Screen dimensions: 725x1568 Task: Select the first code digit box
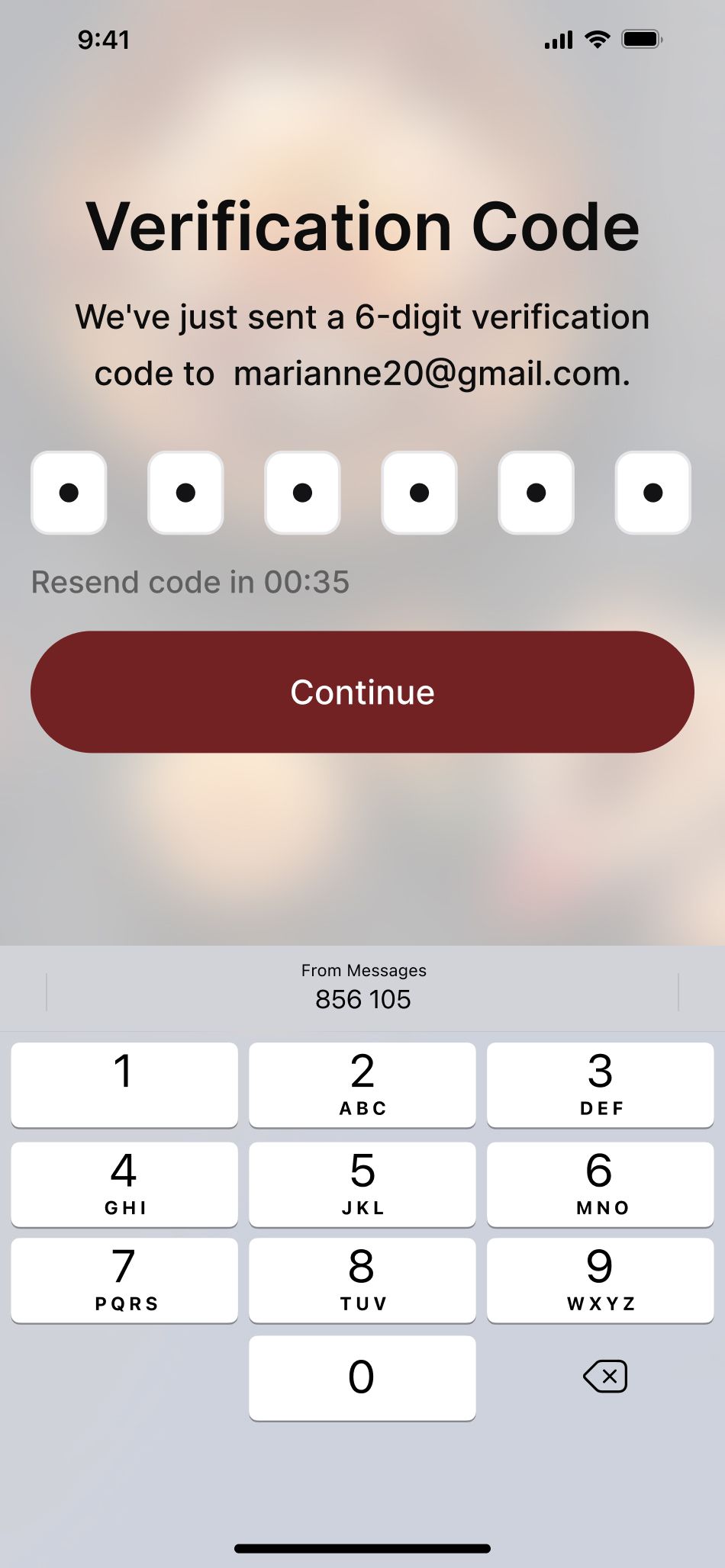(x=69, y=493)
